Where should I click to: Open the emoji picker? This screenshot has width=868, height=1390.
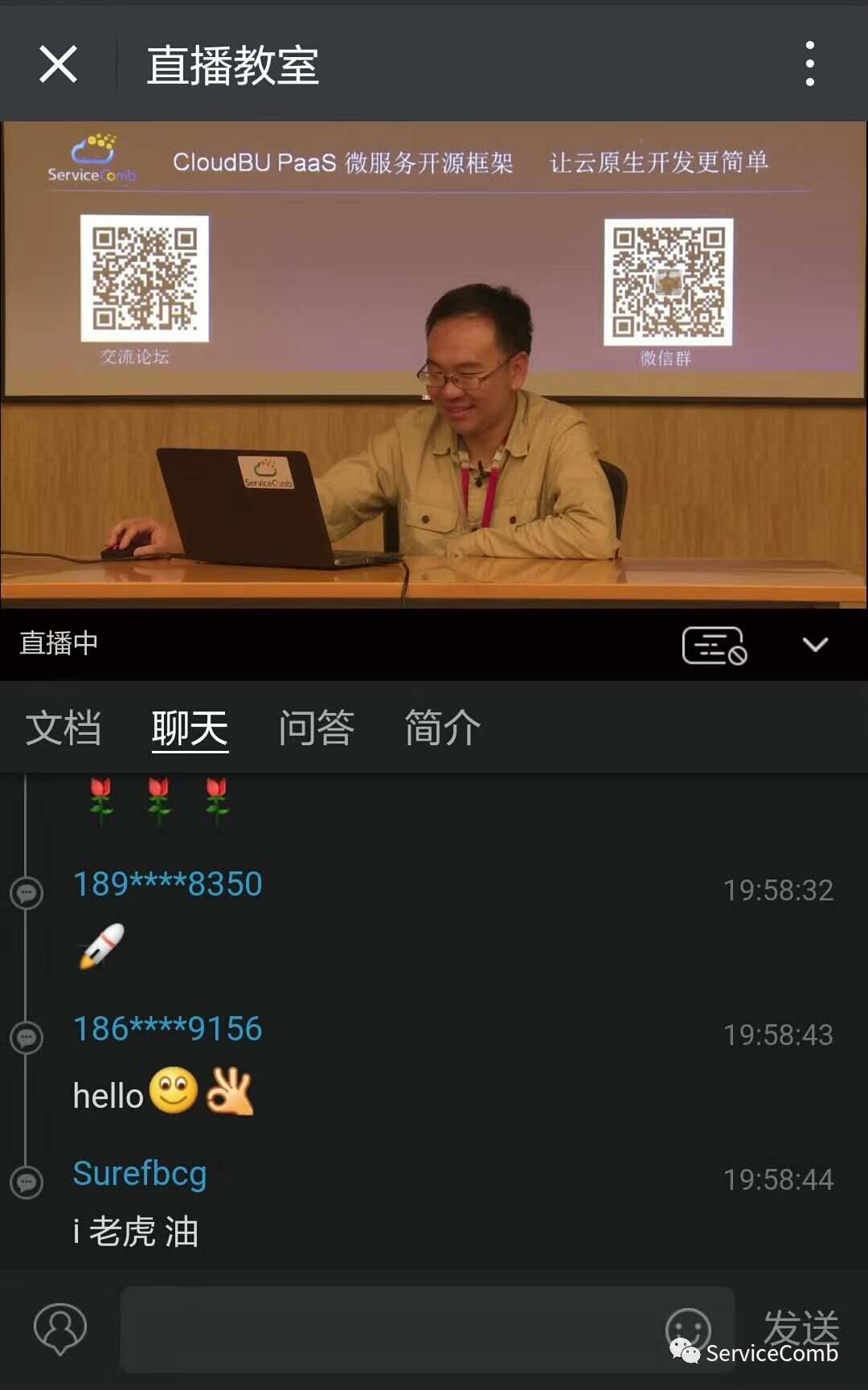[688, 1325]
